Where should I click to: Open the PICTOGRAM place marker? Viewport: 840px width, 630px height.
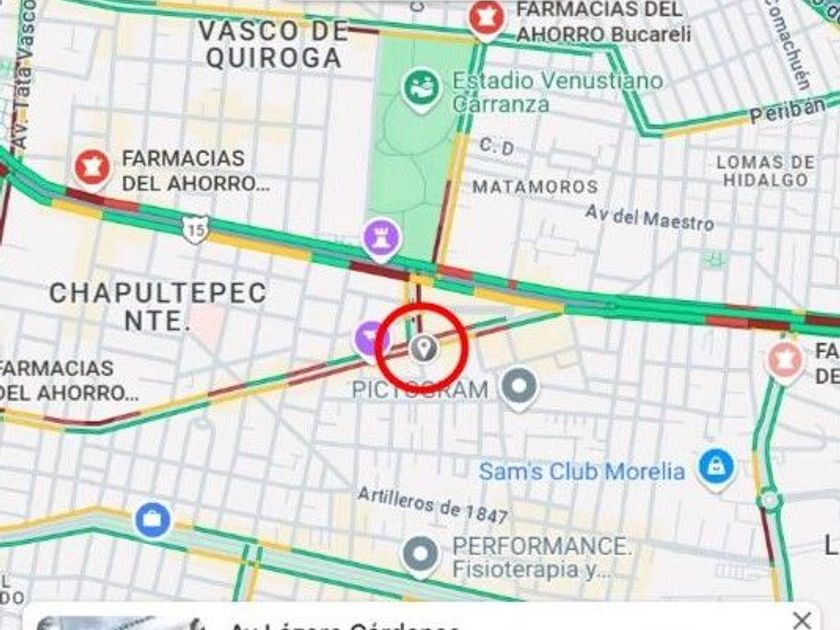pos(518,388)
